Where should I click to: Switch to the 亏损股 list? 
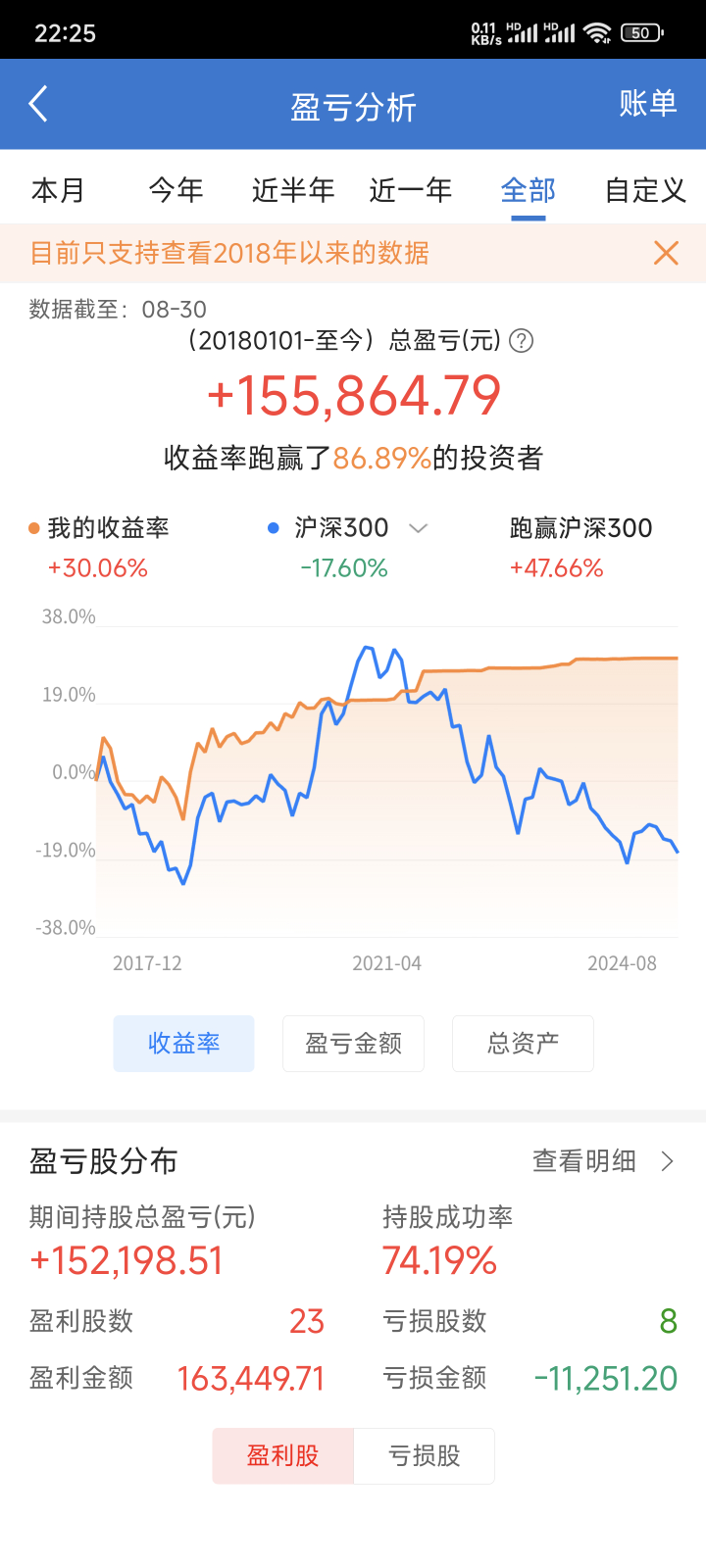pyautogui.click(x=424, y=1456)
